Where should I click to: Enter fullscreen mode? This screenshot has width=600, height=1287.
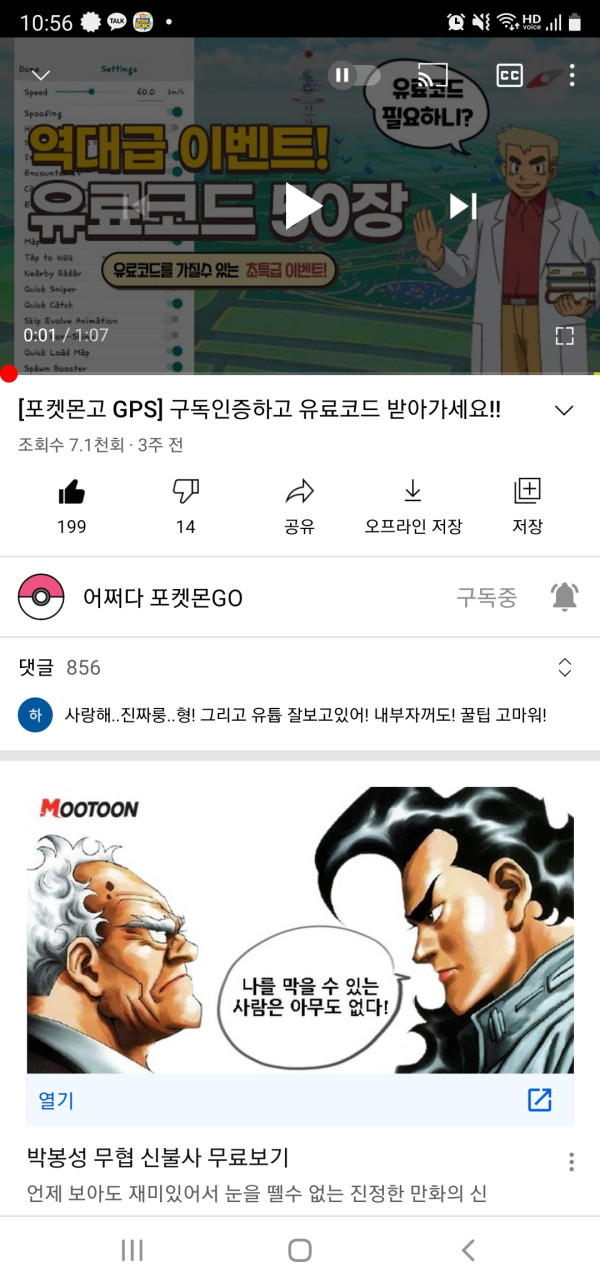[x=564, y=336]
